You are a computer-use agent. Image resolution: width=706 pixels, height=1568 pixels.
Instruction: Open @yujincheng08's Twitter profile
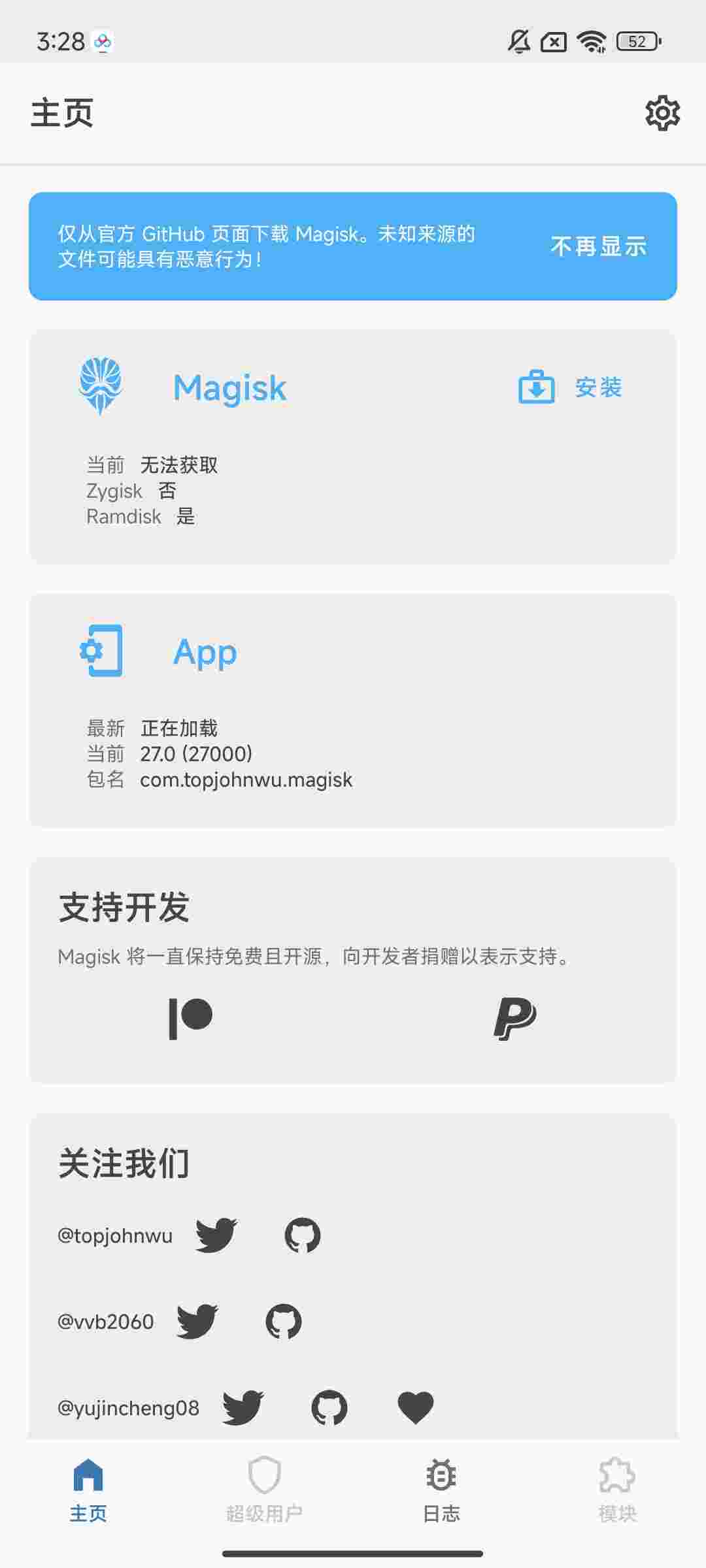[x=243, y=1407]
